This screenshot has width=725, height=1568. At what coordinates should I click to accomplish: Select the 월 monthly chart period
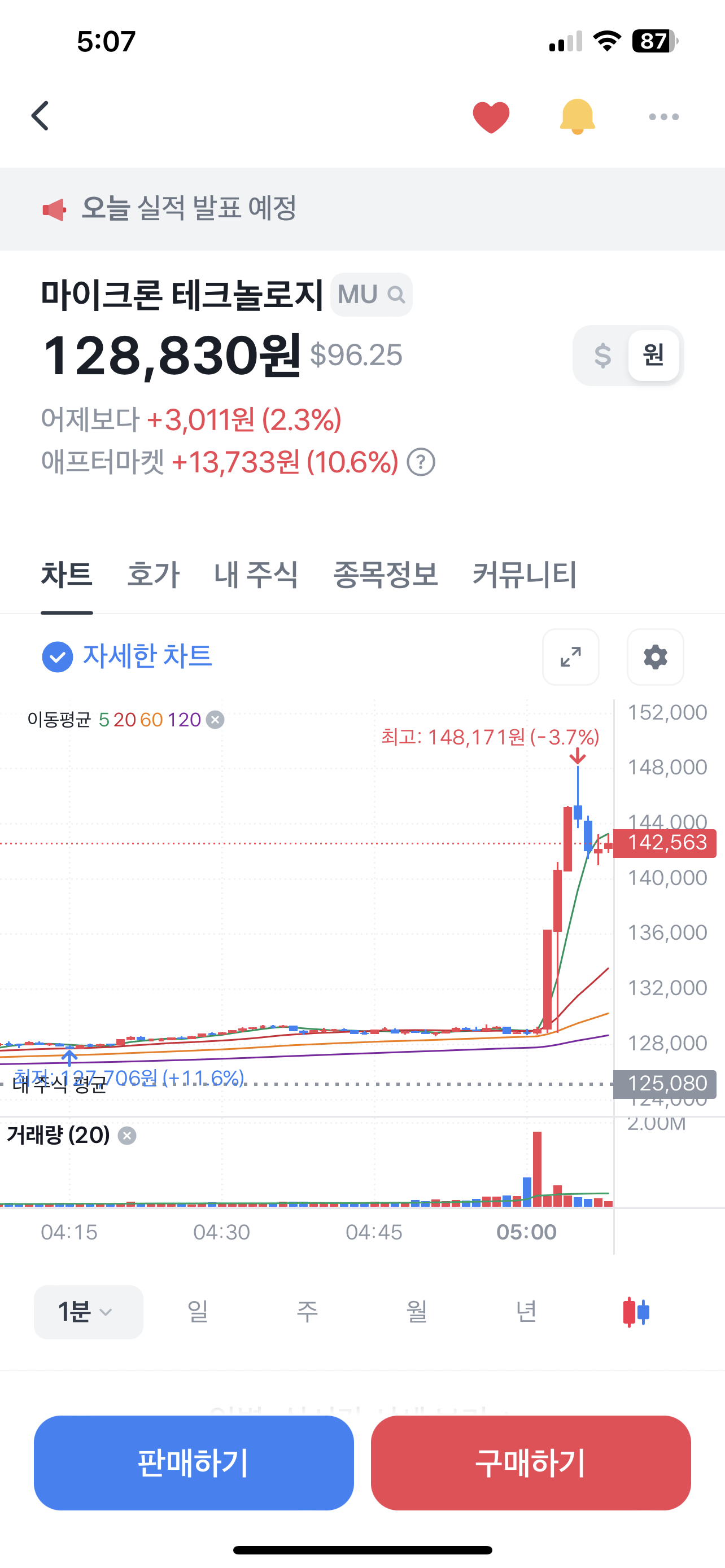click(x=416, y=1312)
